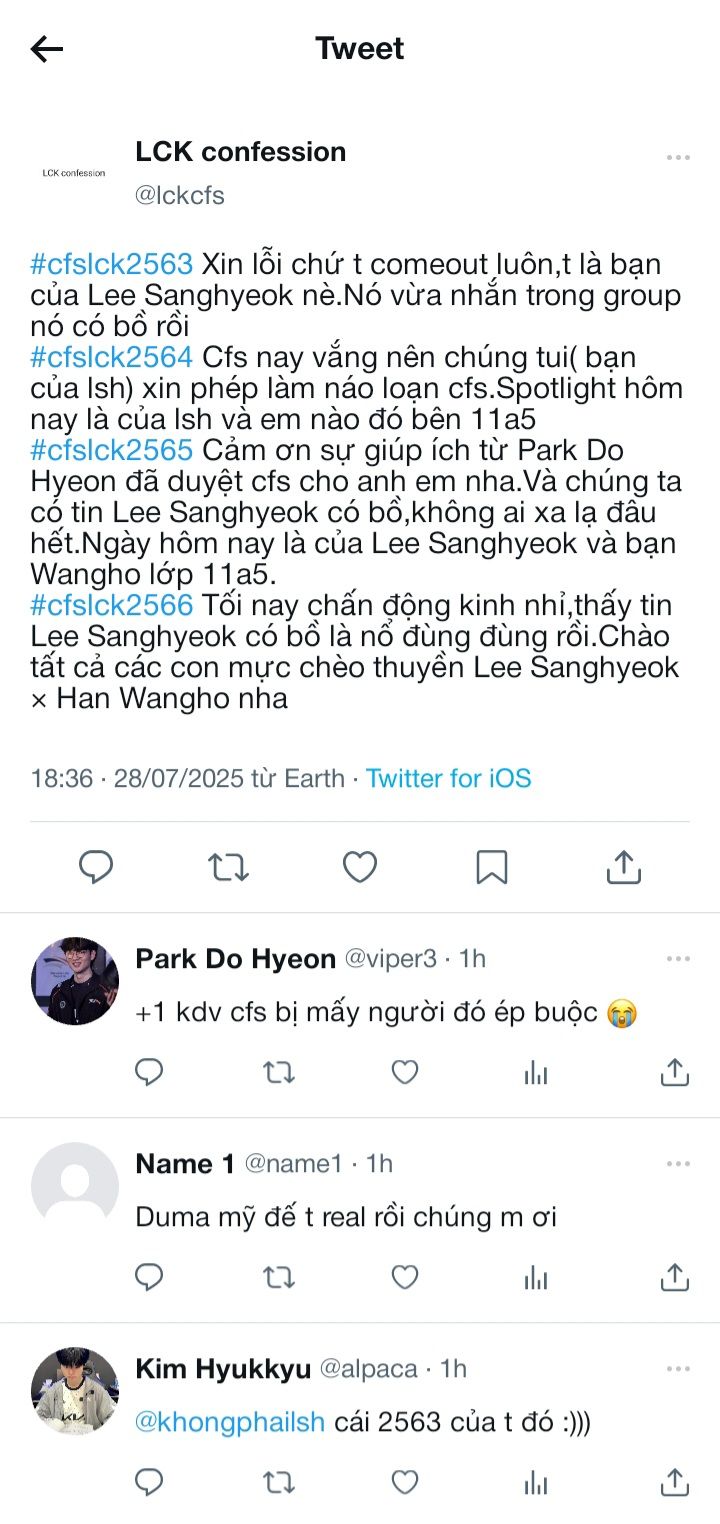This screenshot has height=1524, width=720.
Task: Like Park Do Hyeon's reply
Action: [x=404, y=1072]
